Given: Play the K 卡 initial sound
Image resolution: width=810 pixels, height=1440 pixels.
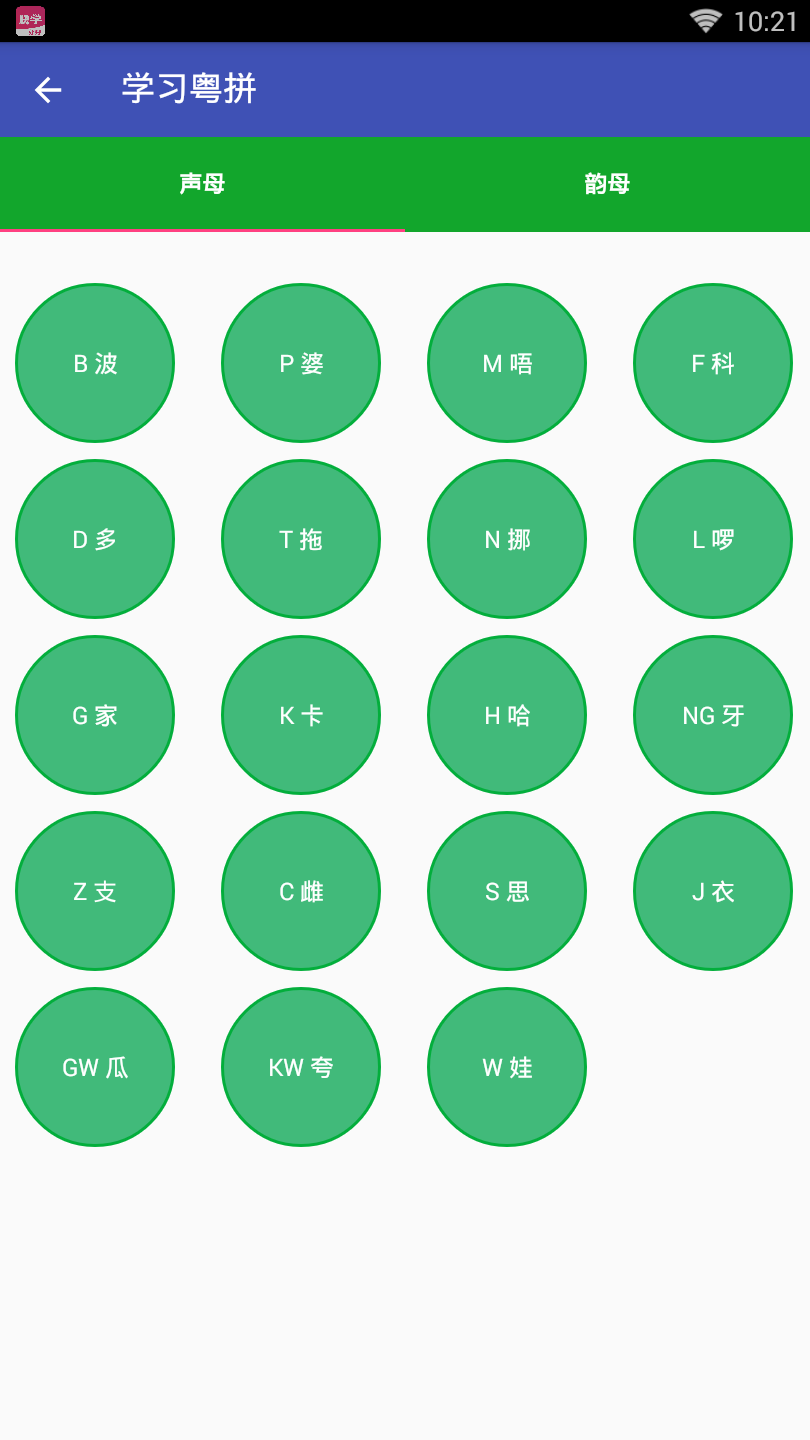Looking at the screenshot, I should click(x=300, y=714).
